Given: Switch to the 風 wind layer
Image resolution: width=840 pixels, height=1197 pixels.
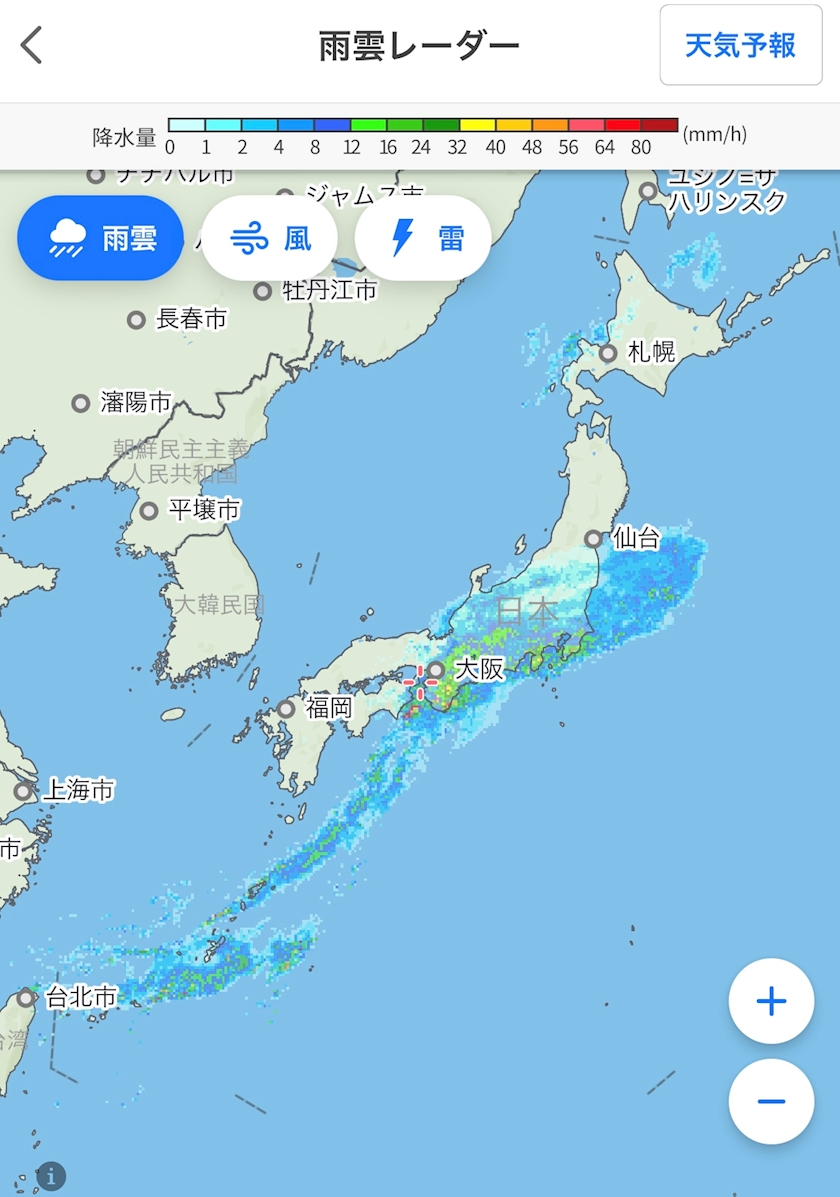Looking at the screenshot, I should pyautogui.click(x=270, y=238).
